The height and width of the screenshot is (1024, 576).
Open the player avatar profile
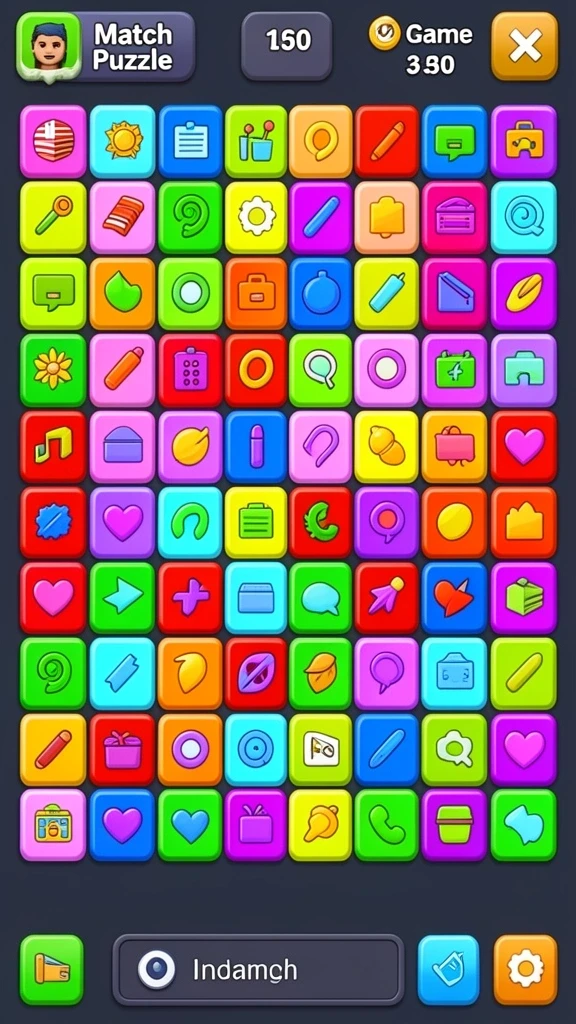pyautogui.click(x=50, y=47)
